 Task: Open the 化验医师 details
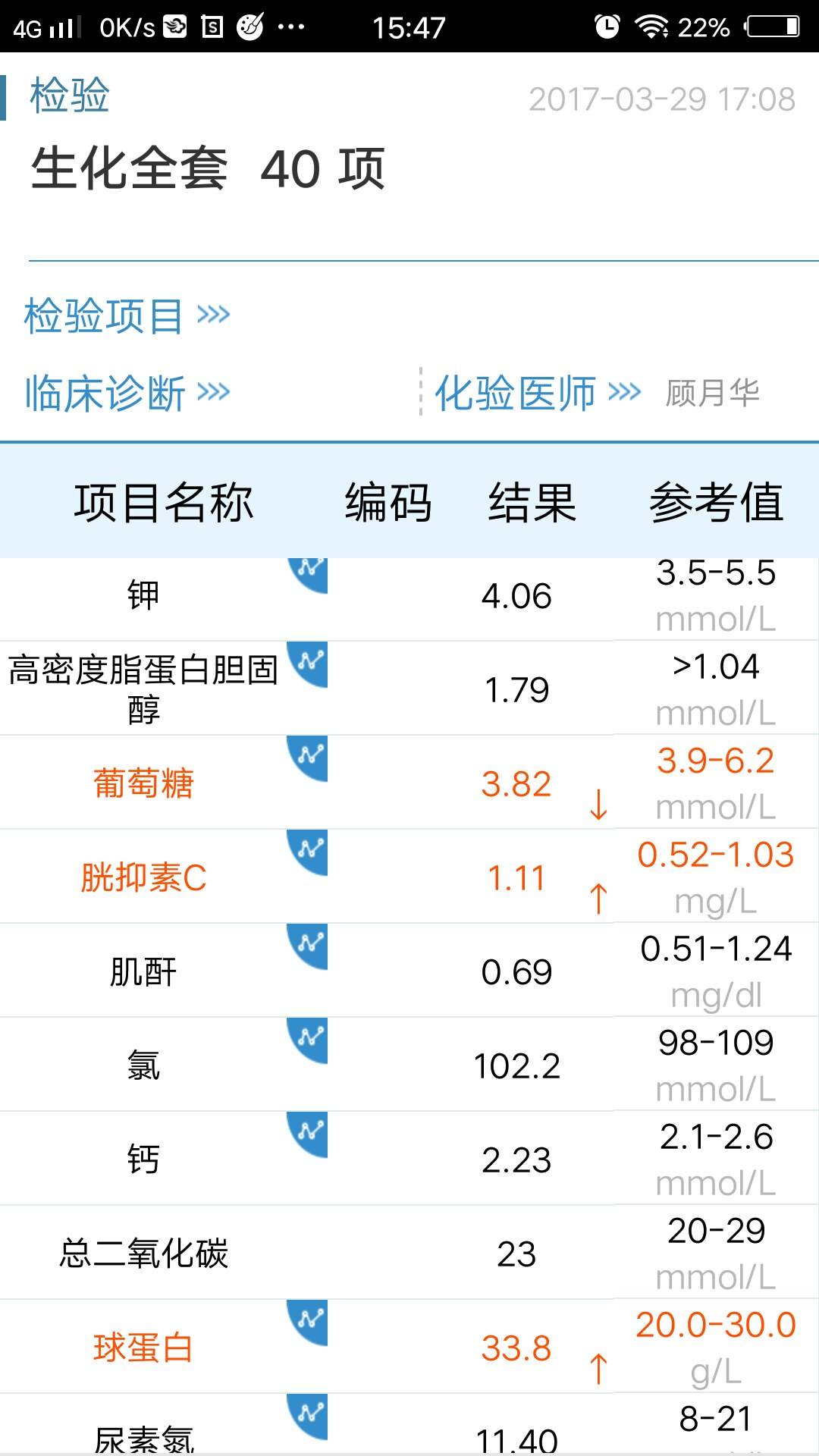[537, 393]
